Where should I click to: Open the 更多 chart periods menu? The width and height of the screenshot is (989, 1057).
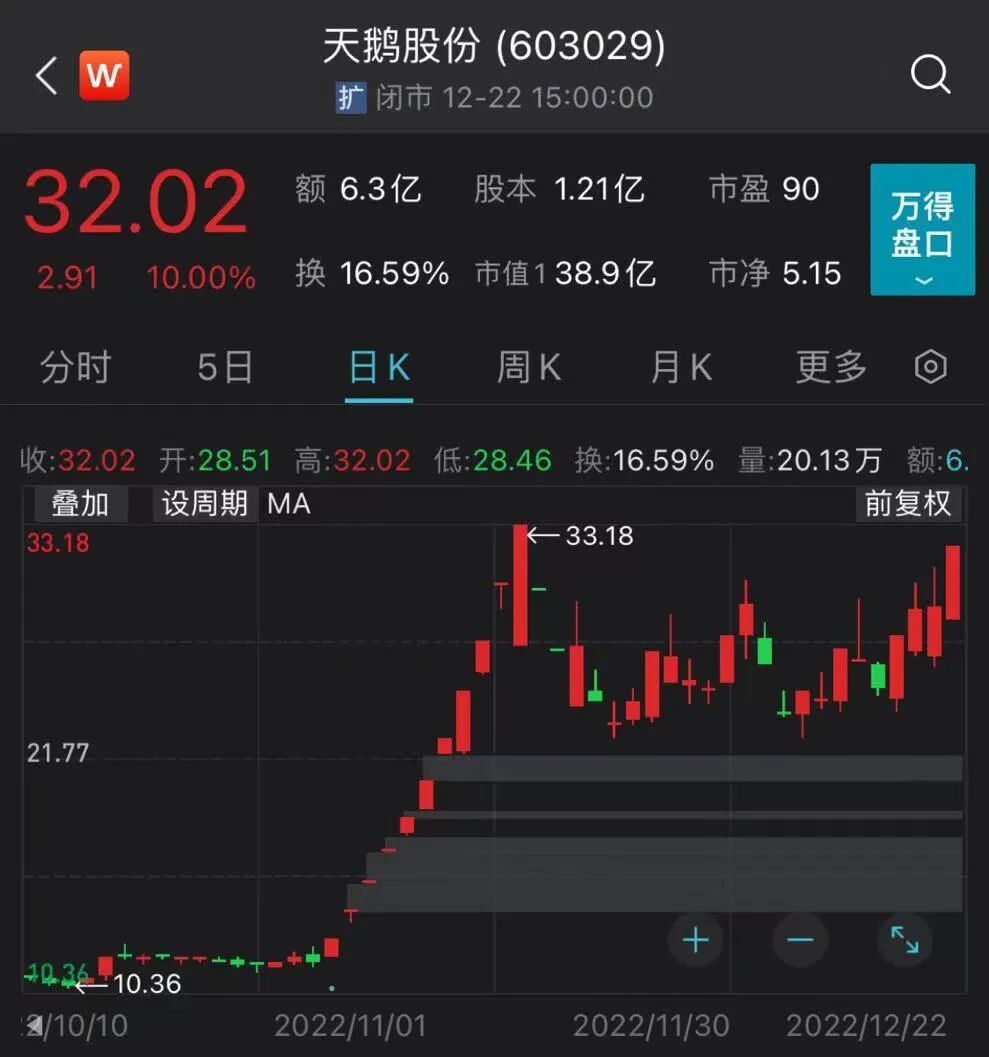[830, 368]
